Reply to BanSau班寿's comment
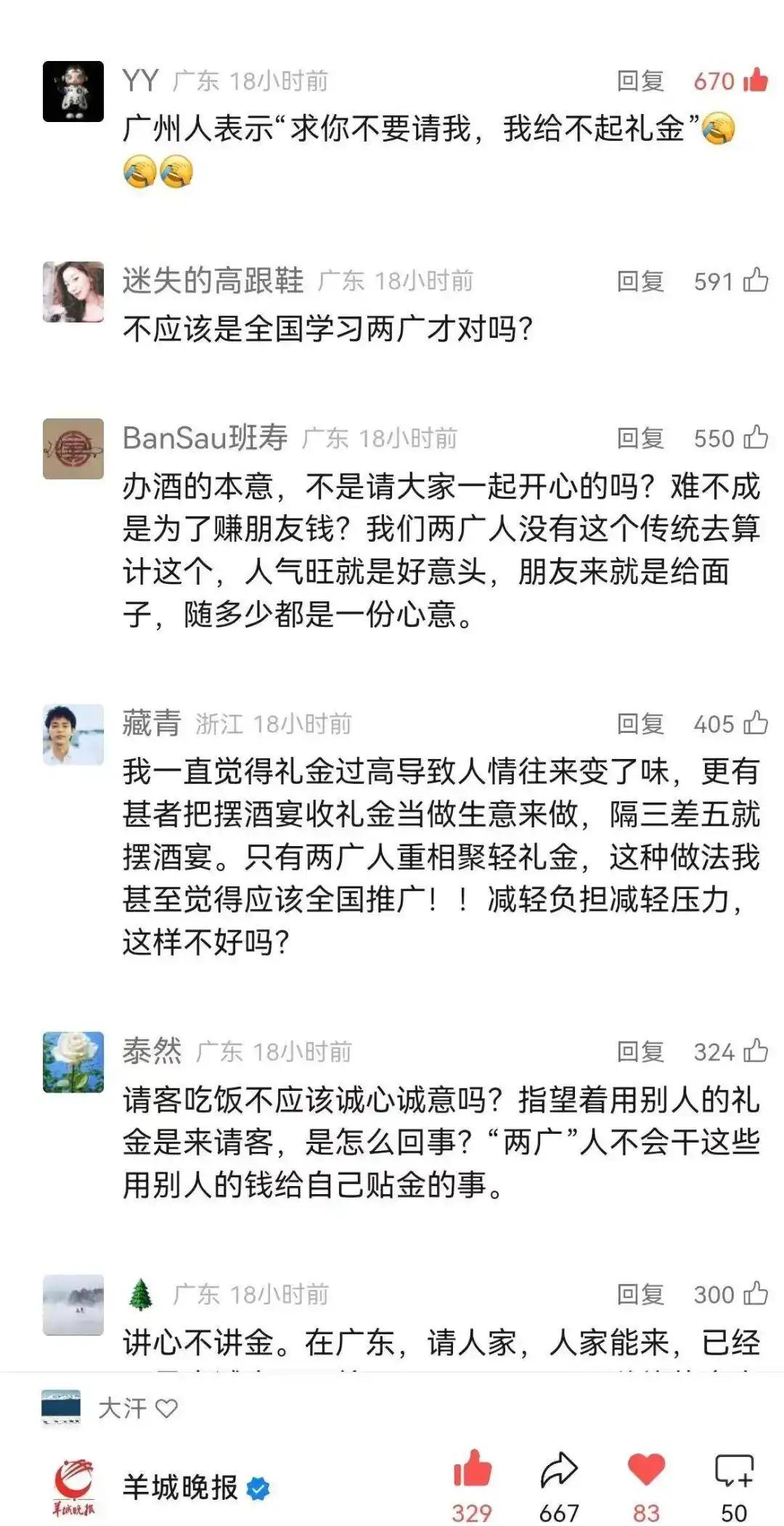The height and width of the screenshot is (1526, 784). 640,438
